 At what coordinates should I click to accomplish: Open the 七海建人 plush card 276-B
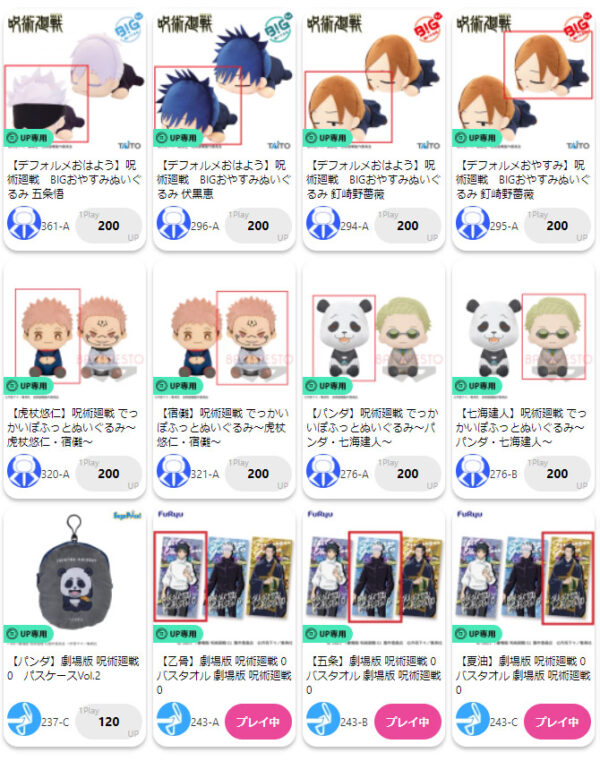523,335
